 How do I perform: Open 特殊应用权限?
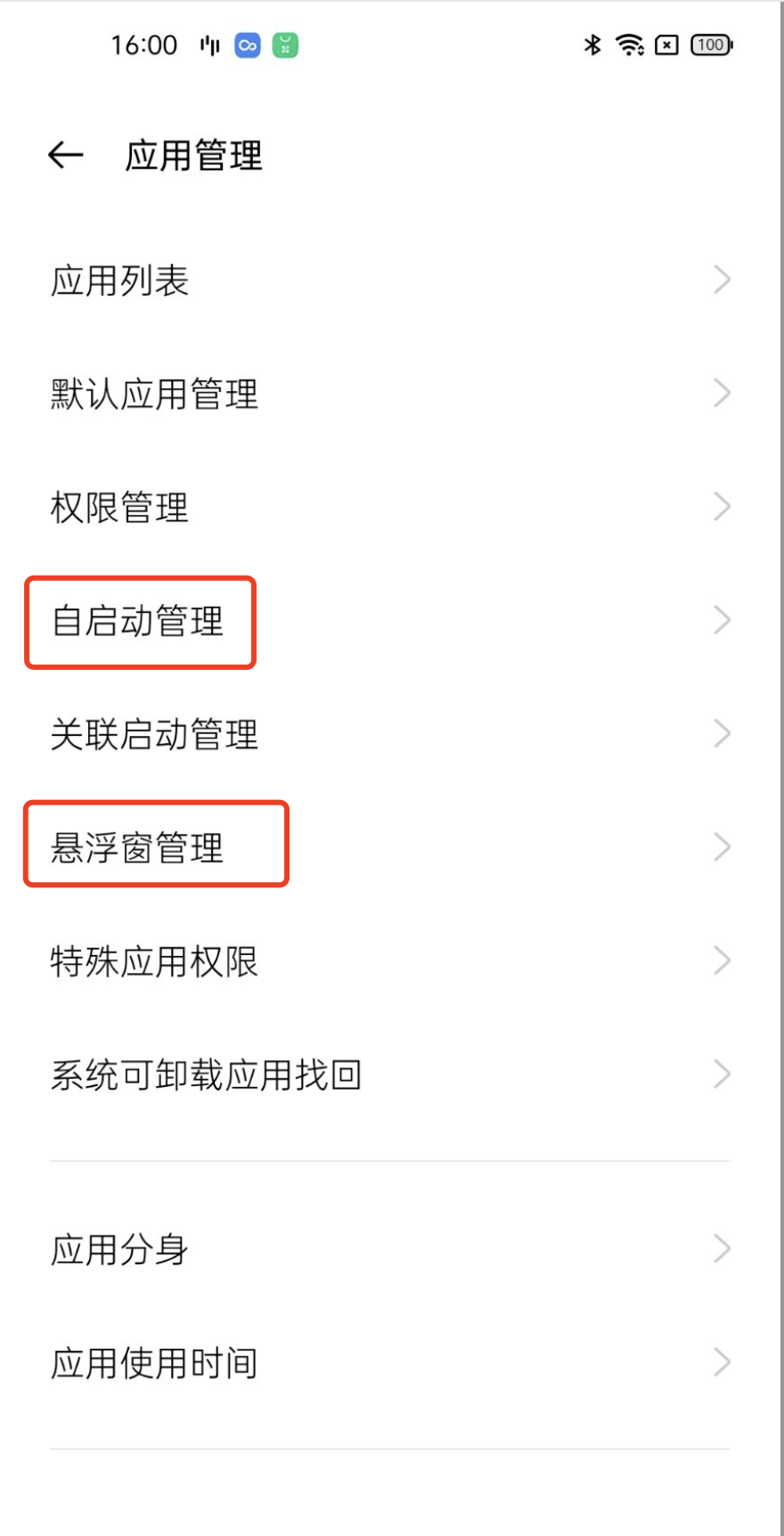click(390, 961)
